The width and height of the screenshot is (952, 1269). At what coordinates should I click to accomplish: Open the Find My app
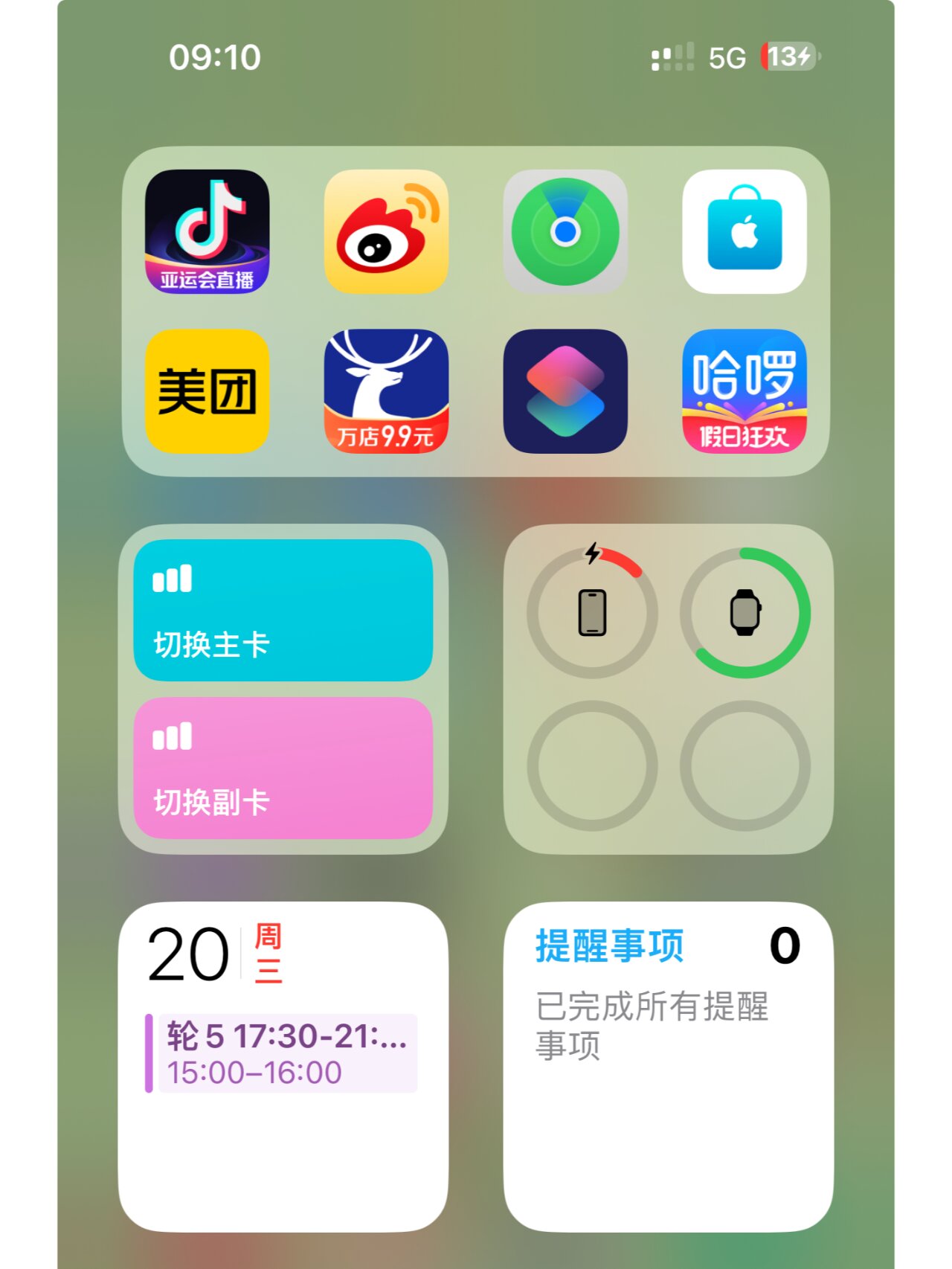pos(565,231)
